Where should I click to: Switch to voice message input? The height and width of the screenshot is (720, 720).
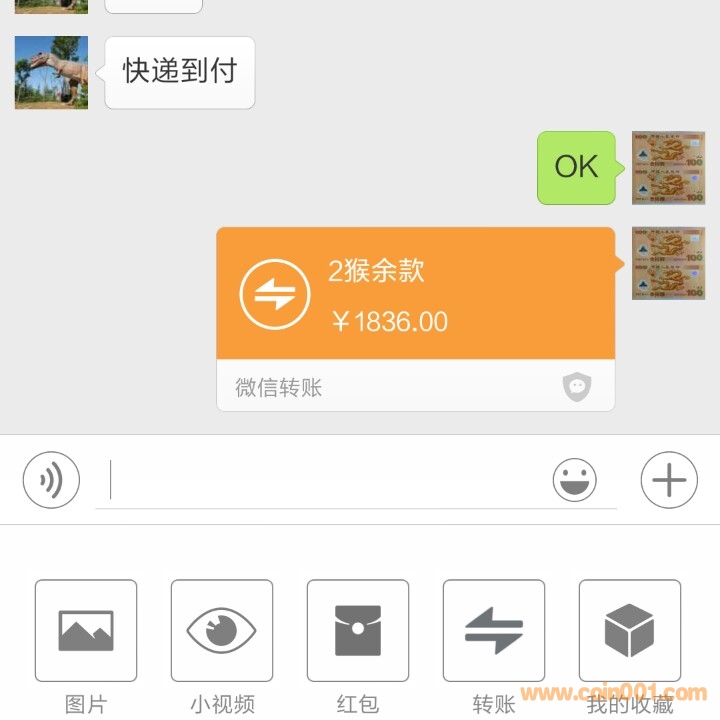click(x=51, y=481)
